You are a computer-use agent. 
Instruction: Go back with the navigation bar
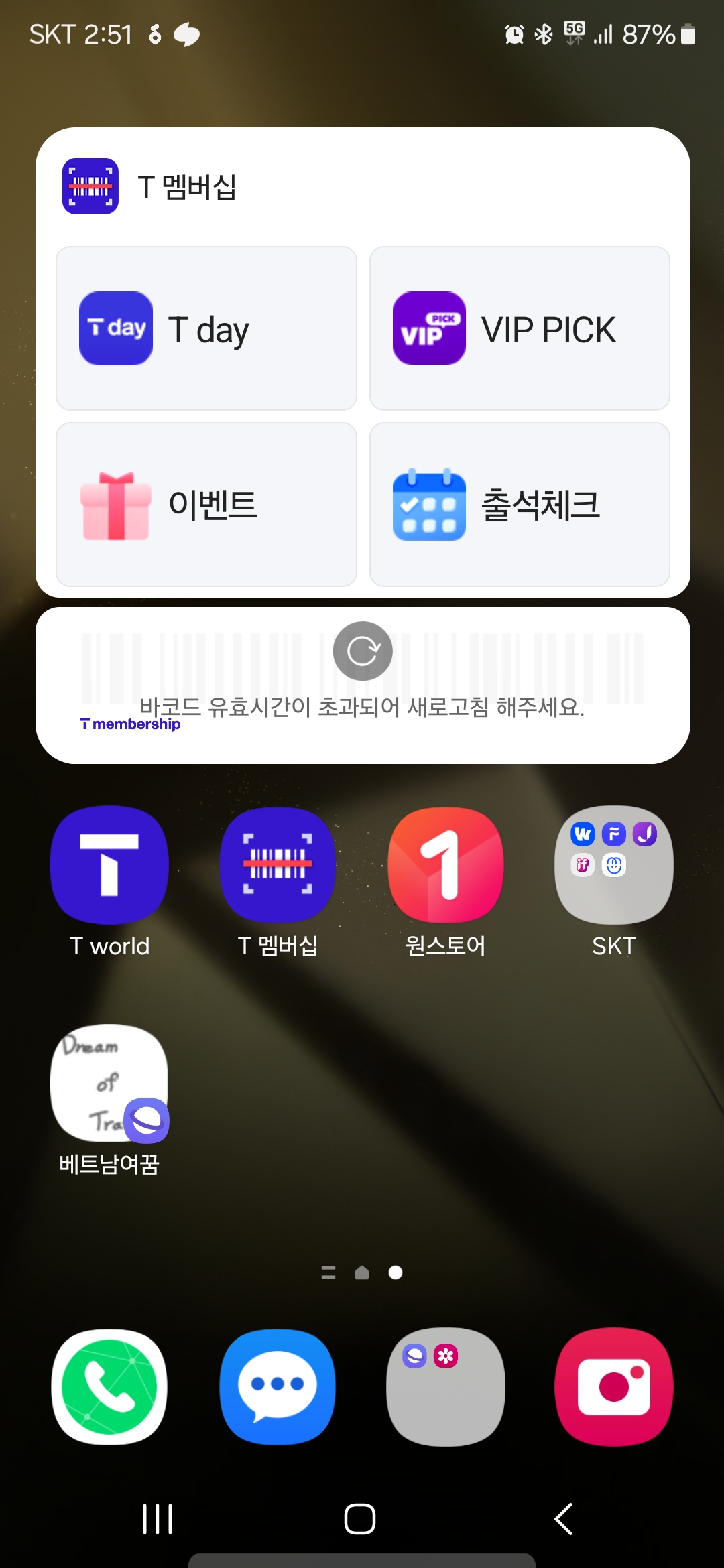564,1519
